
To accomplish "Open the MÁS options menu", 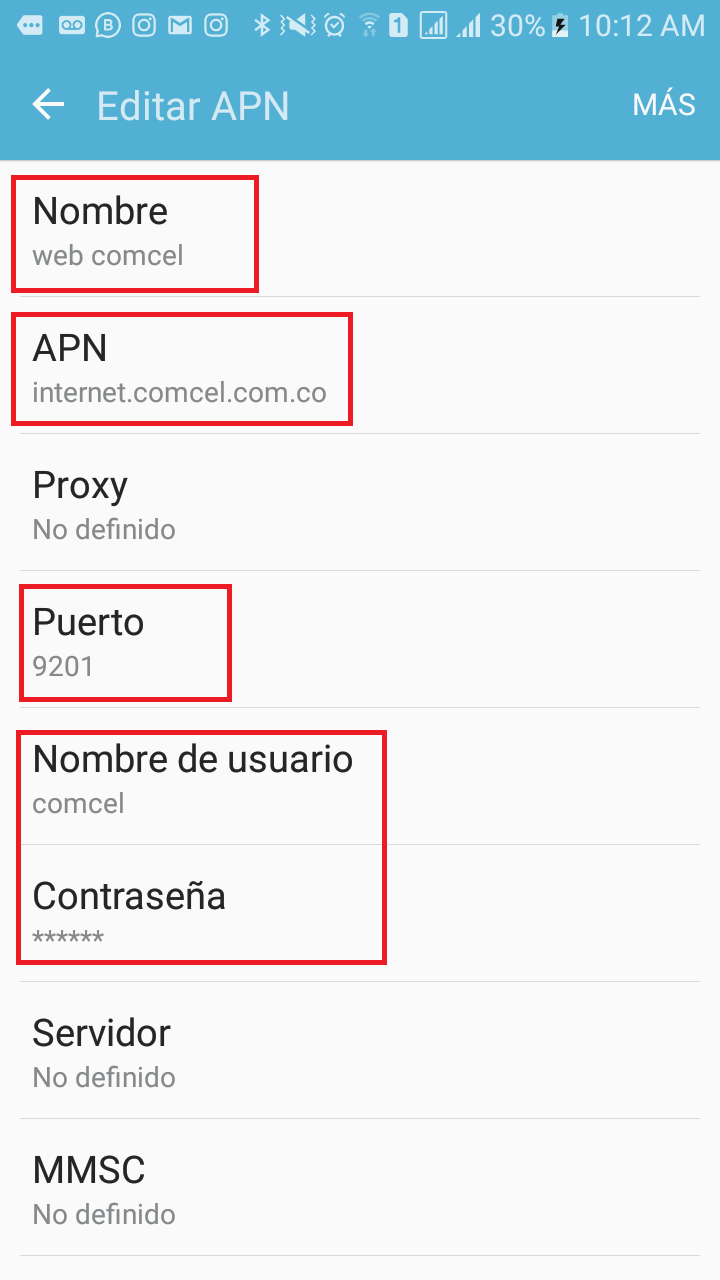I will click(x=664, y=105).
